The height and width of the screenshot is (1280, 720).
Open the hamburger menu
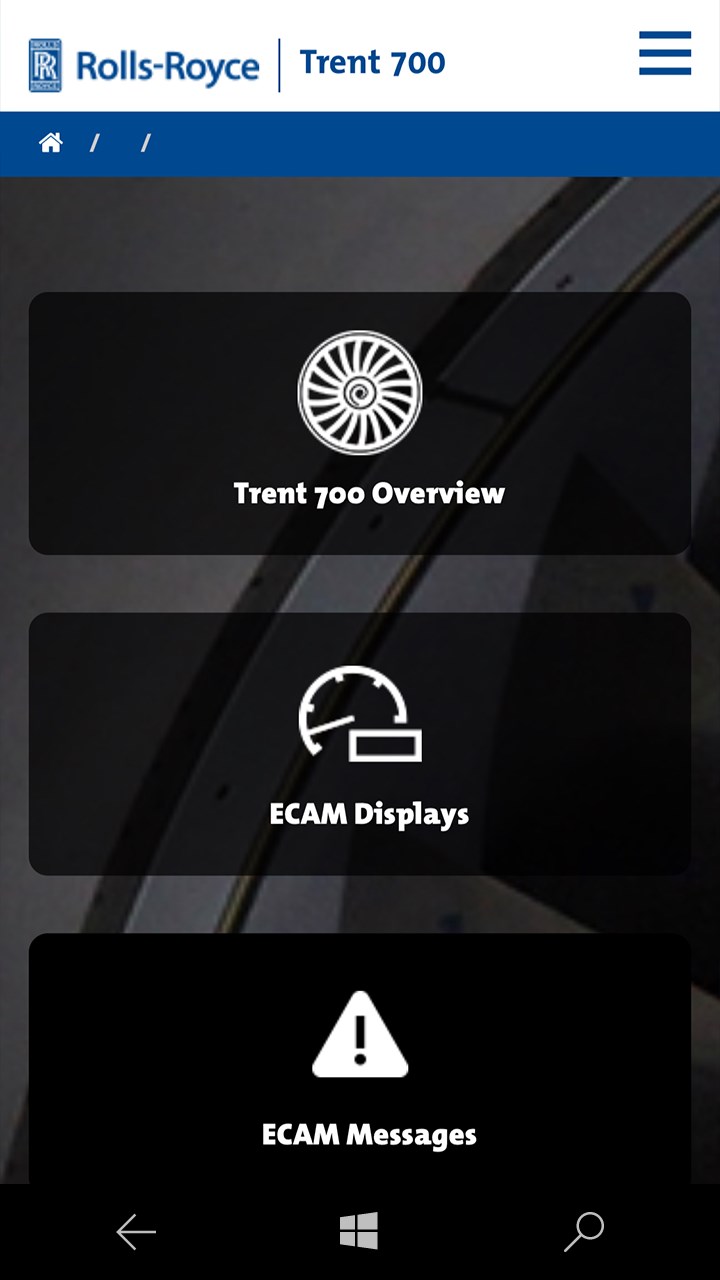pyautogui.click(x=665, y=53)
